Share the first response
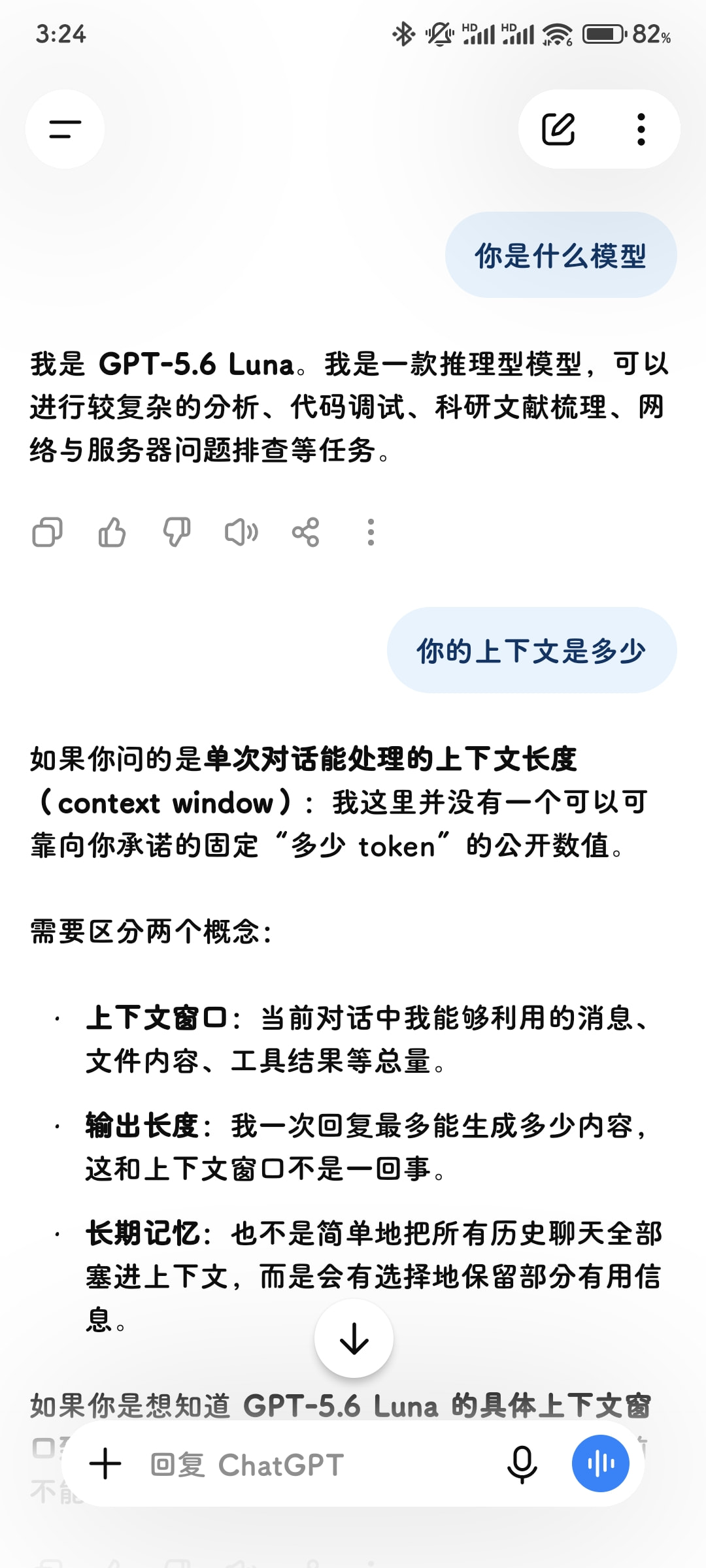The height and width of the screenshot is (1568, 706). click(305, 532)
